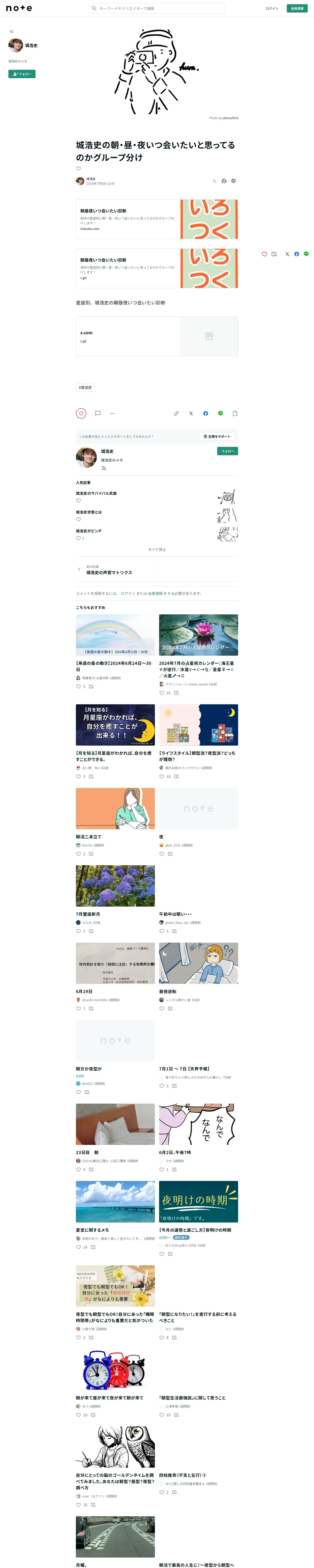The height and width of the screenshot is (1568, 314).
Task: Open the 2024年7月の占星術カレンダー recommended card
Action: coord(198,654)
